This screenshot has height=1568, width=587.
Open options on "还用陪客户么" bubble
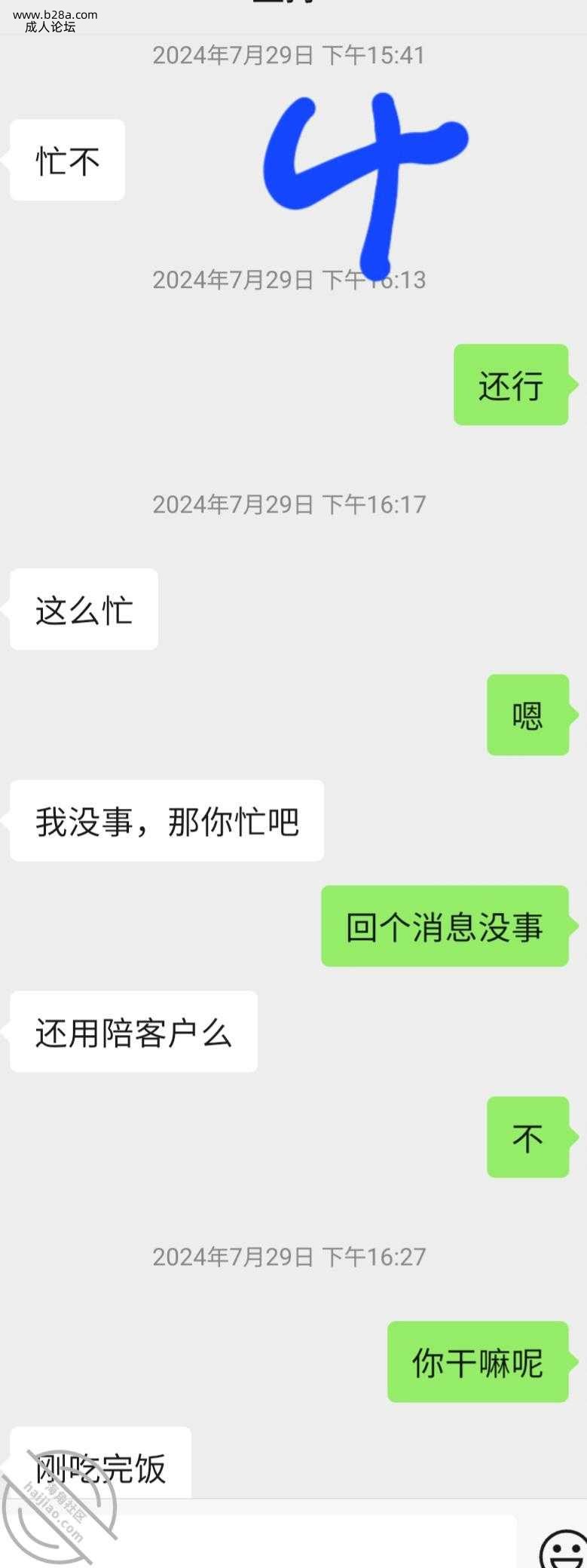[133, 1033]
